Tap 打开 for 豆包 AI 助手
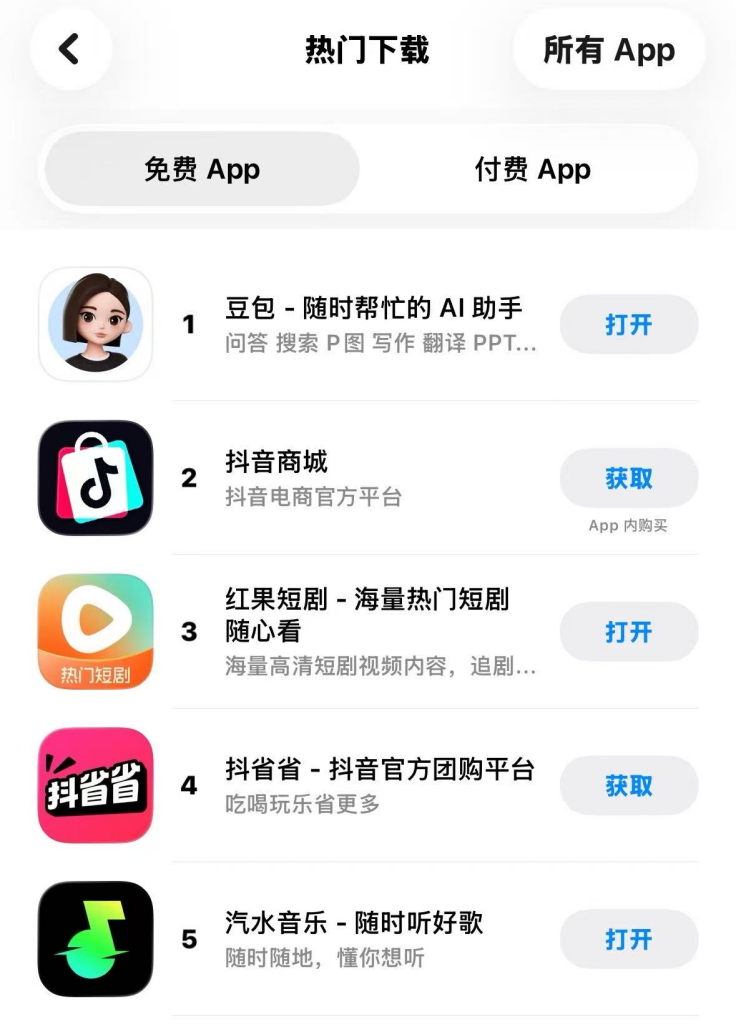Viewport: 736px width, 1034px height. [628, 325]
